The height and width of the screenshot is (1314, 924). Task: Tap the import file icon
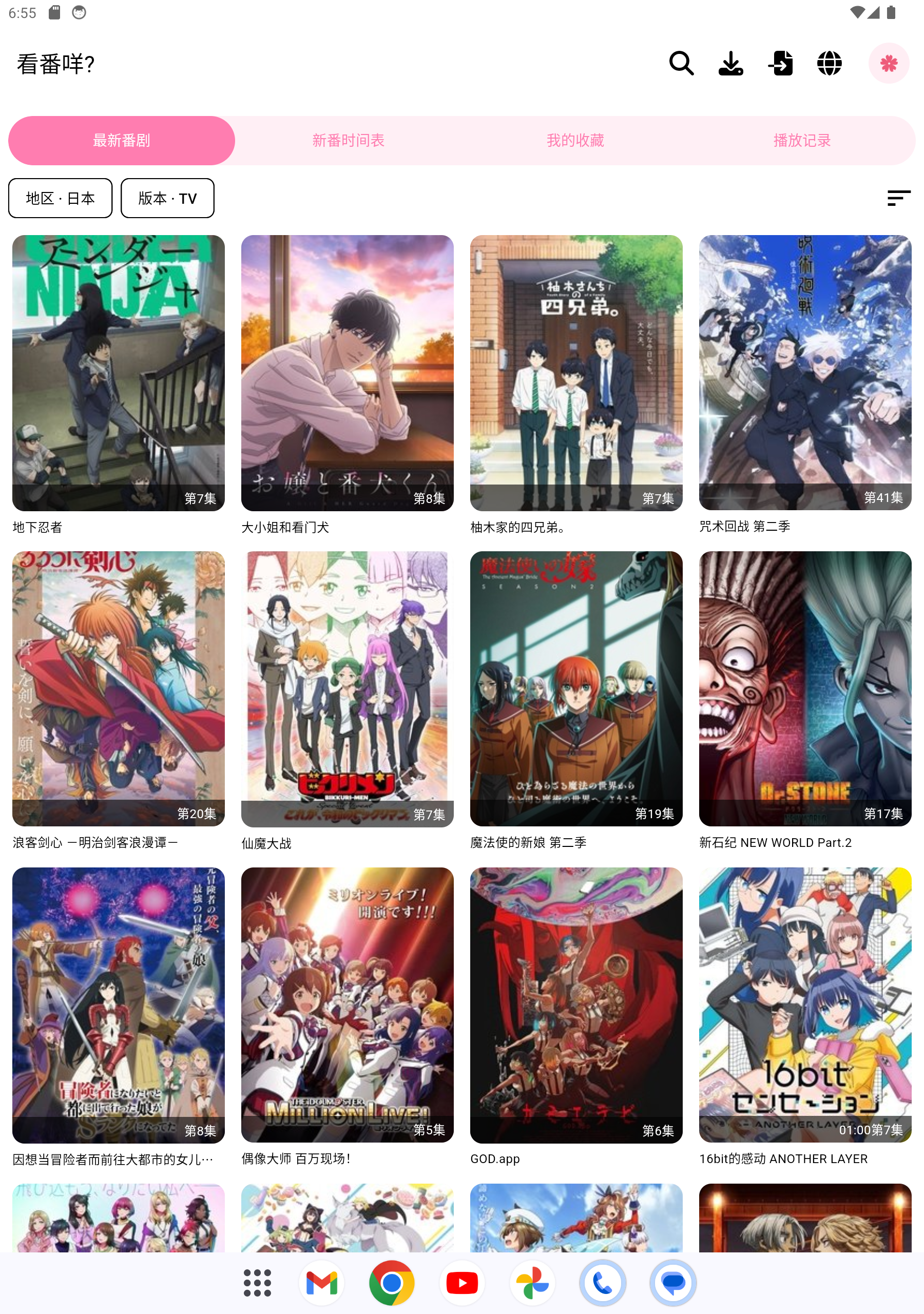click(x=780, y=64)
